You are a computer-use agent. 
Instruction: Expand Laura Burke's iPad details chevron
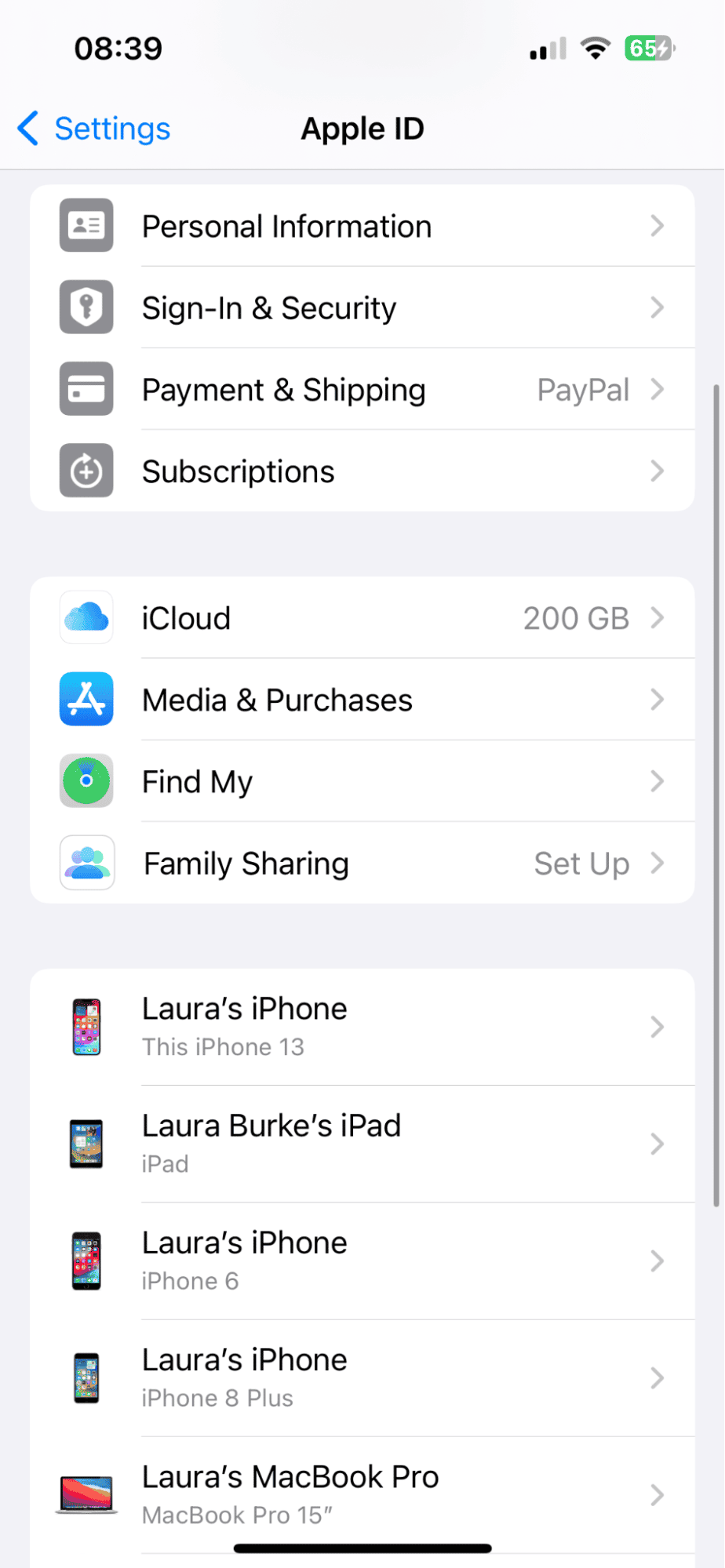coord(658,1143)
